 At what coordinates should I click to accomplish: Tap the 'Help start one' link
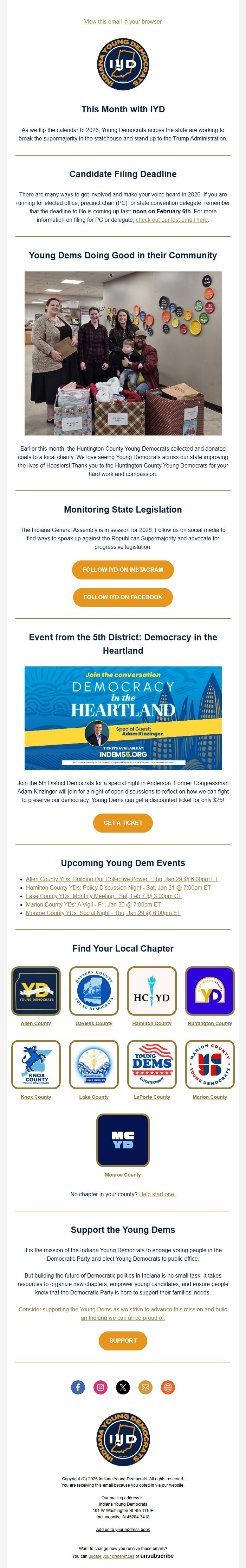157,1194
